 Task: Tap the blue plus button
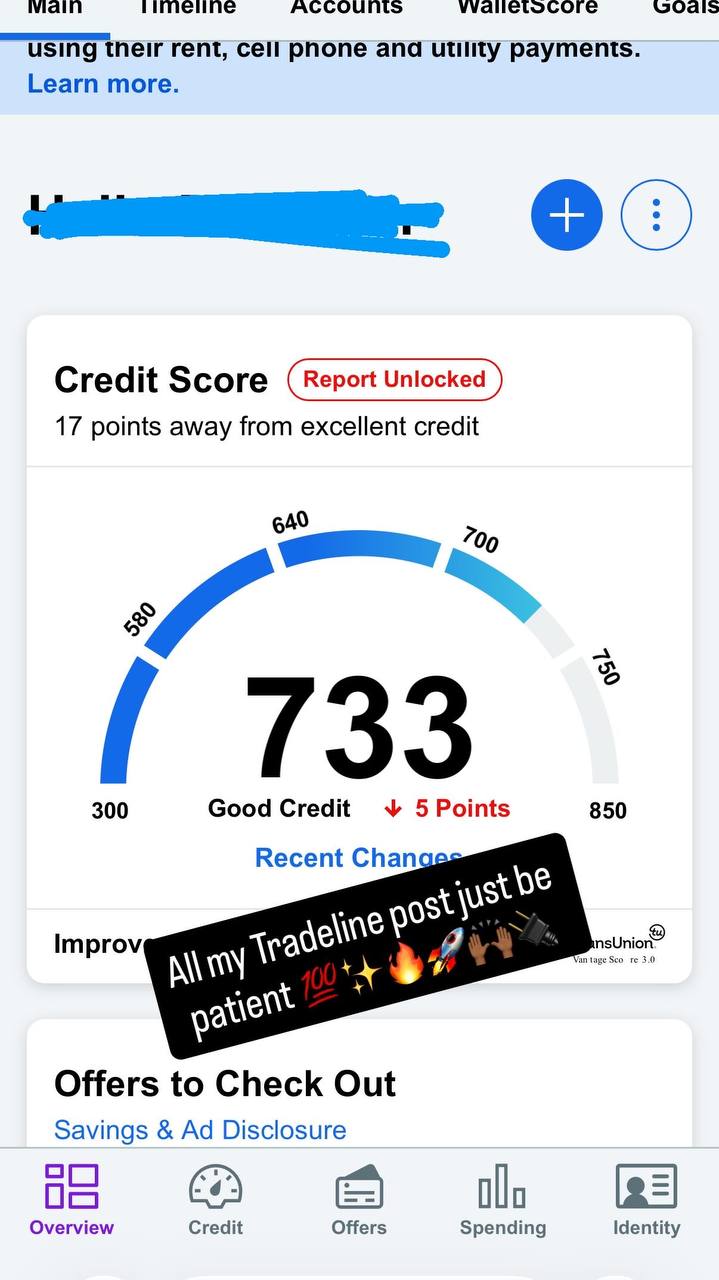(x=566, y=215)
